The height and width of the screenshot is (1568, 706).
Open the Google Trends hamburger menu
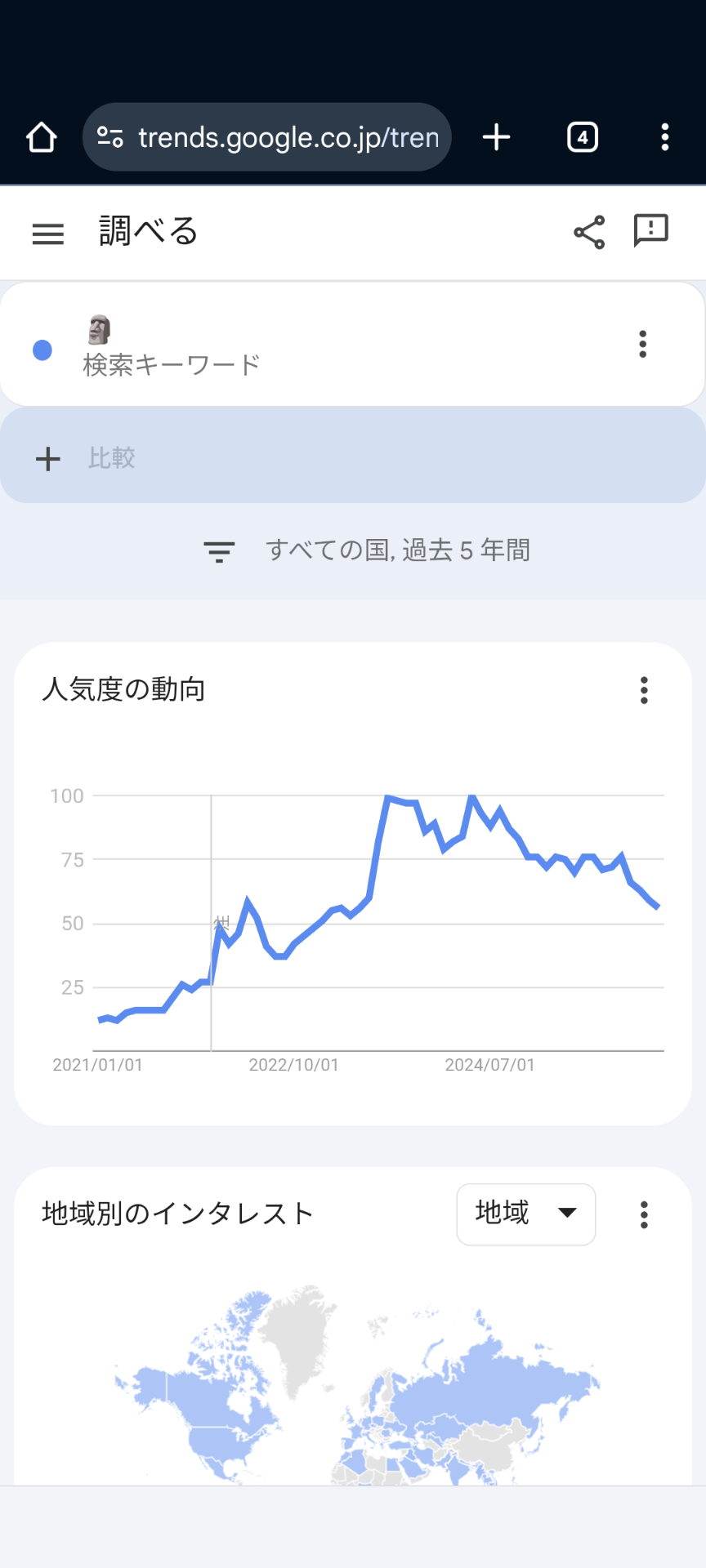(47, 234)
